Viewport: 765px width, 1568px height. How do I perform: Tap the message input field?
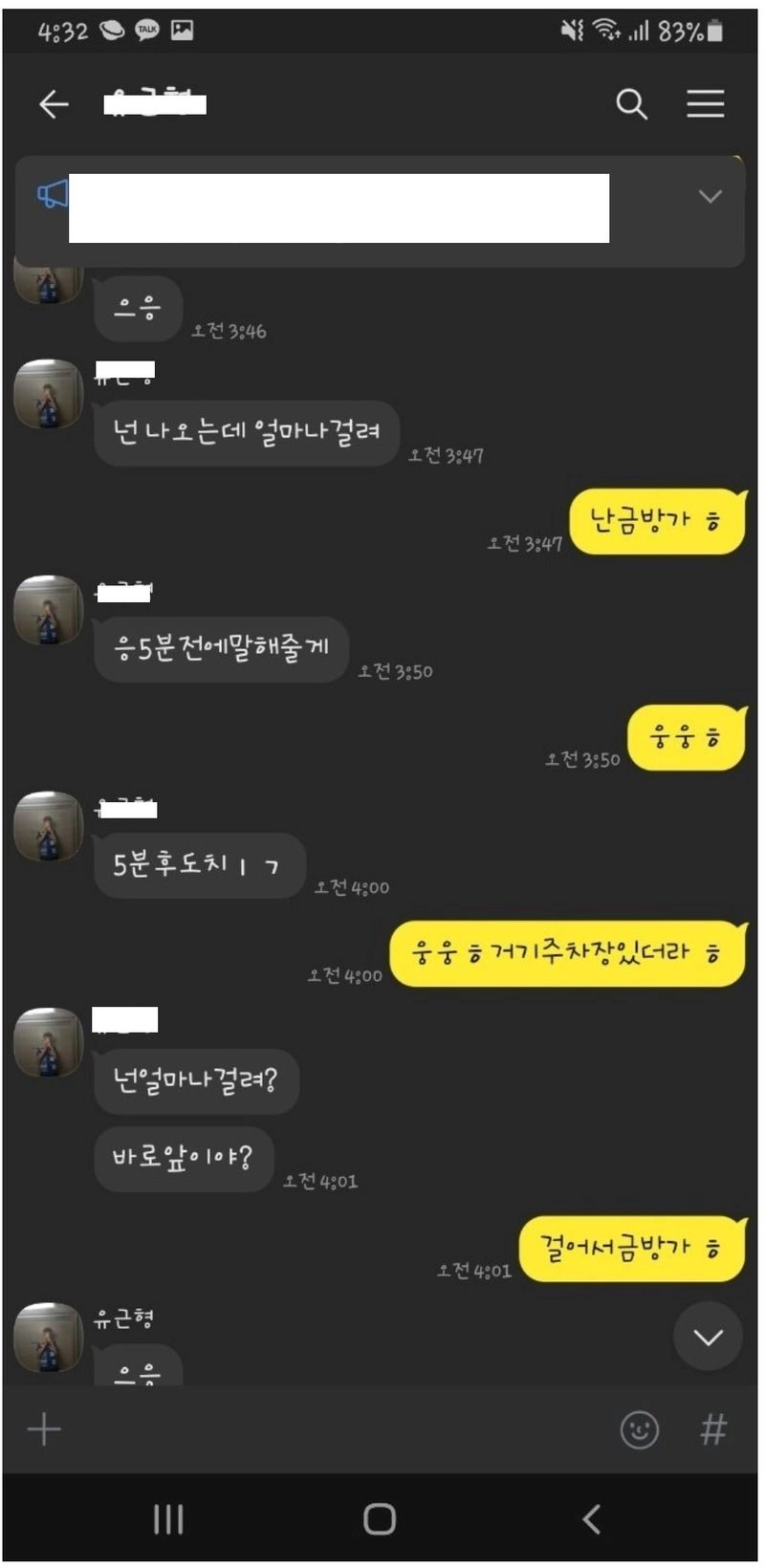coord(335,1430)
